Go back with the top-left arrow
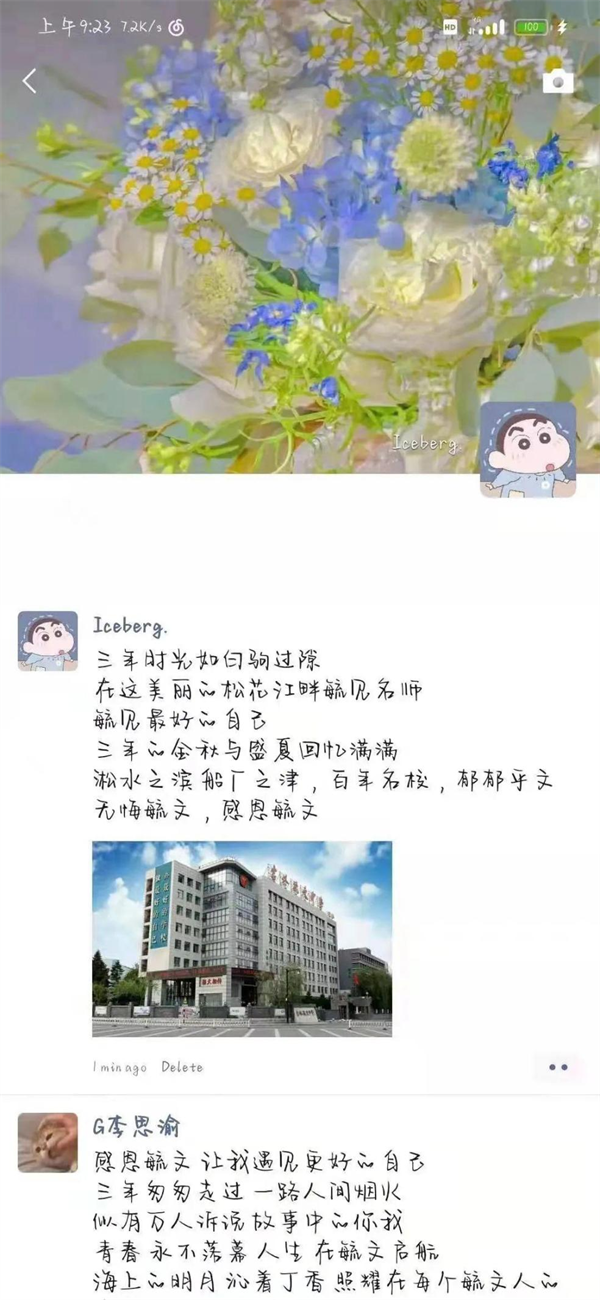This screenshot has height=1300, width=600. click(30, 81)
